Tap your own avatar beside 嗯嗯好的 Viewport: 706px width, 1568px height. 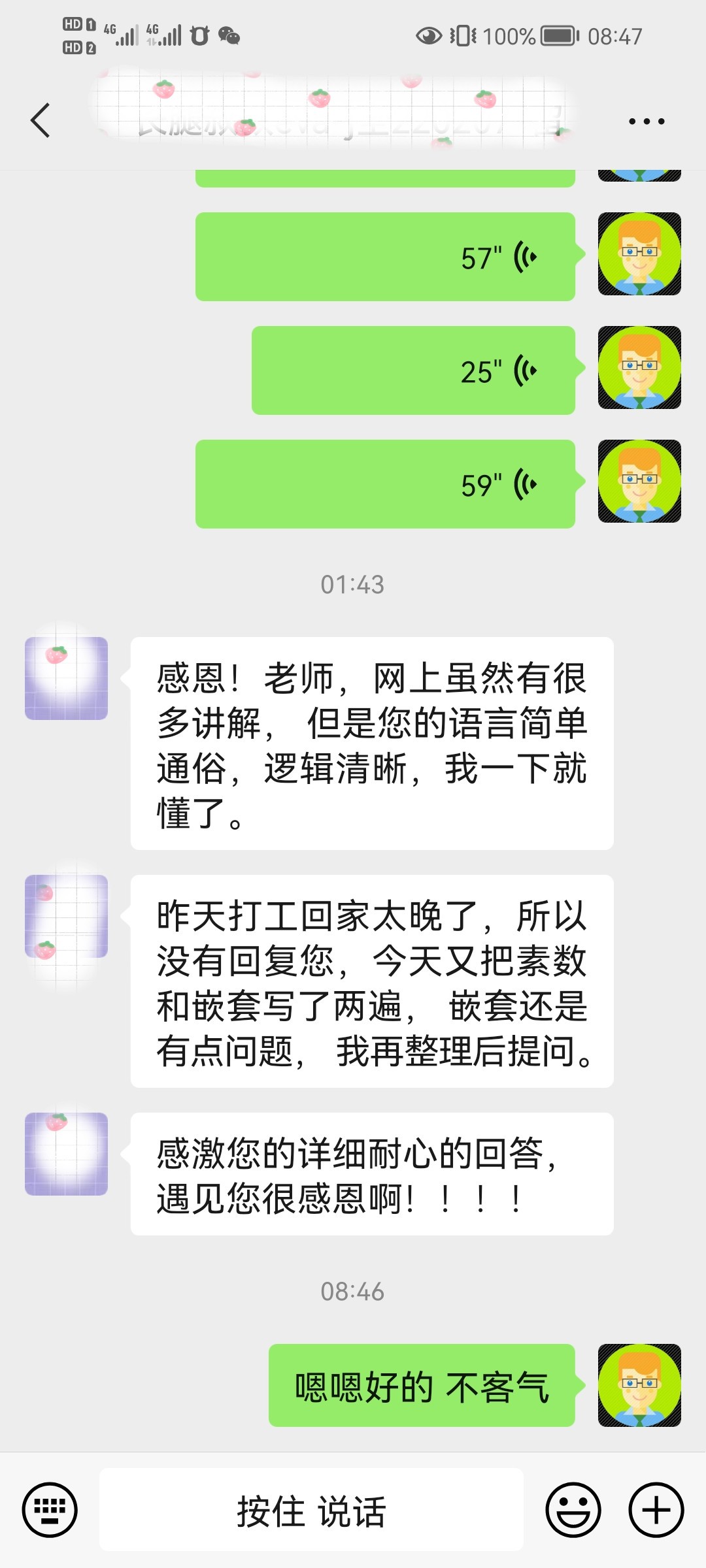tap(639, 1384)
